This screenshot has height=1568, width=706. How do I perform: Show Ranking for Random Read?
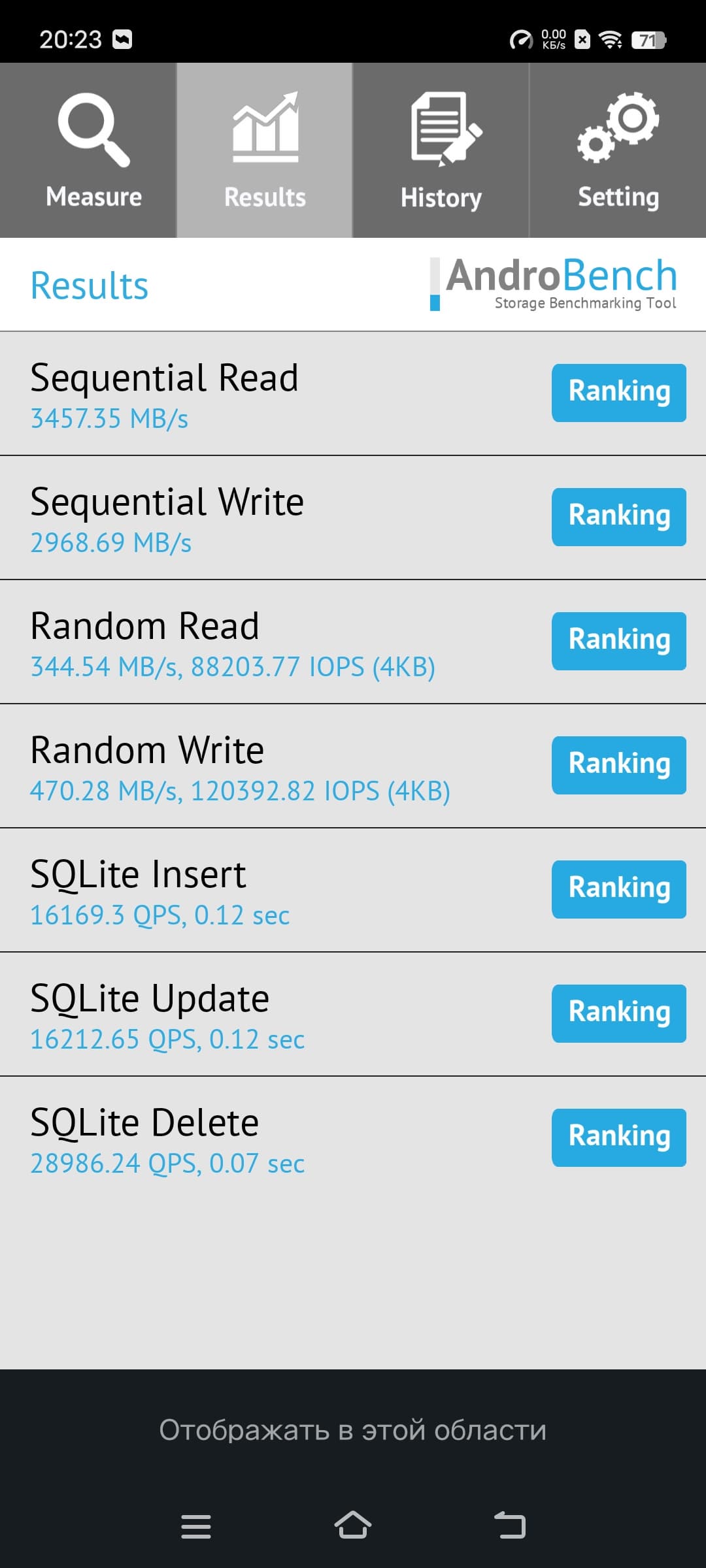pos(618,641)
